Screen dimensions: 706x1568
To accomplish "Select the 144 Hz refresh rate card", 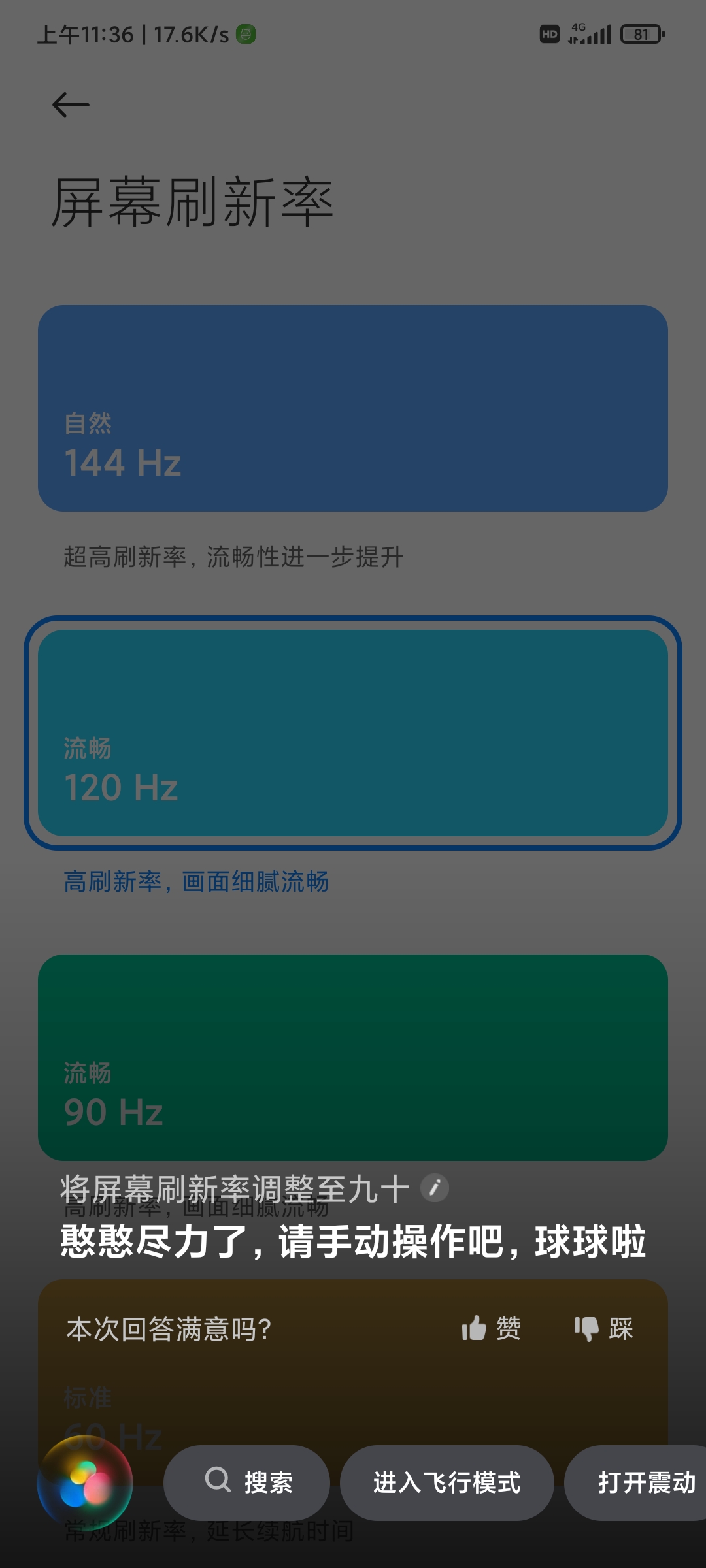I will click(353, 408).
